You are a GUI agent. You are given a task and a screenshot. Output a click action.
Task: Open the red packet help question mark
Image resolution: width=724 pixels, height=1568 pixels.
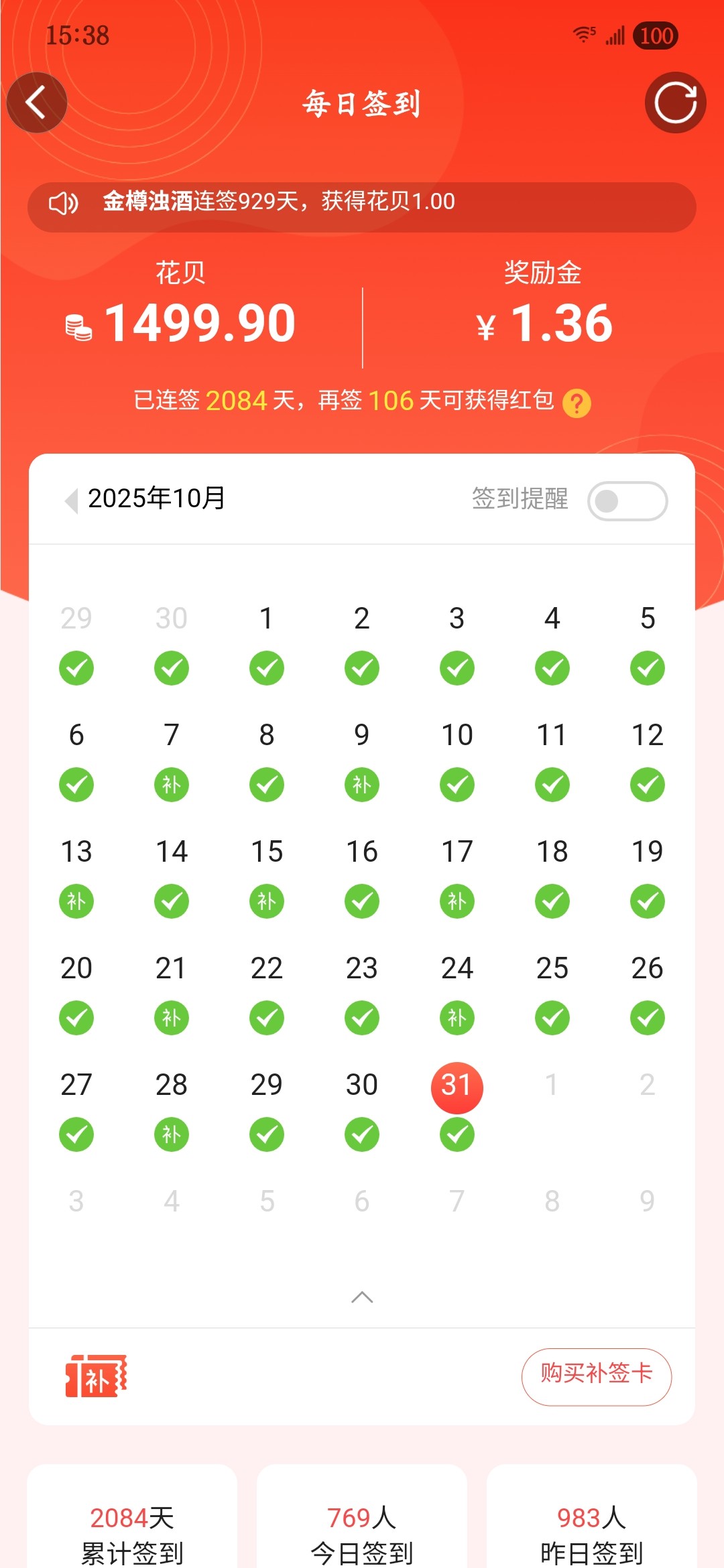577,403
